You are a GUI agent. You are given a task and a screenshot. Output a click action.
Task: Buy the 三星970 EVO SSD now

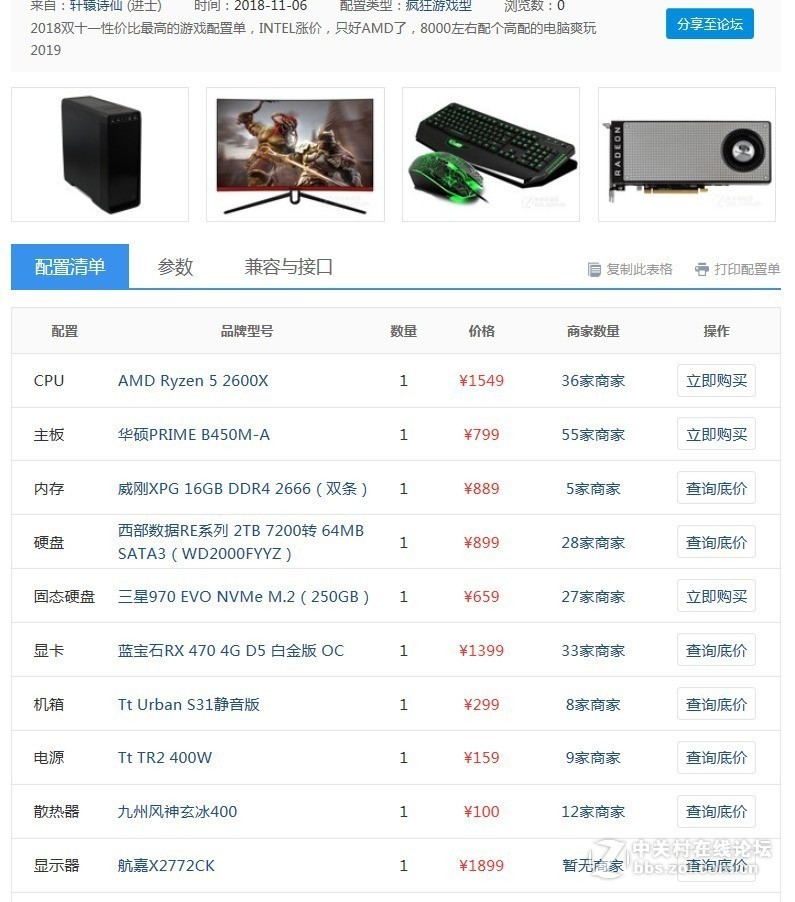point(716,597)
